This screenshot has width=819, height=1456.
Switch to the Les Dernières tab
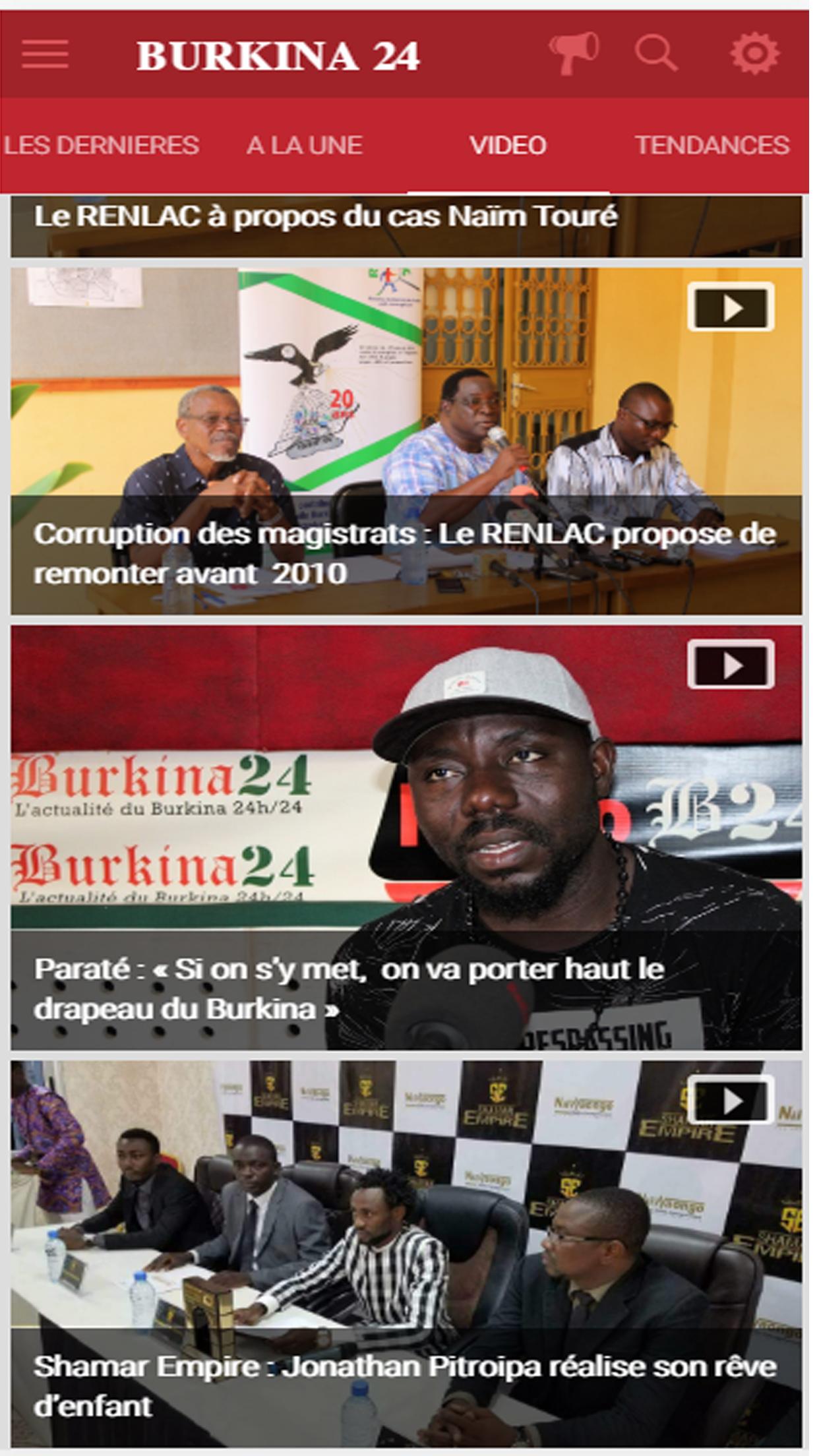point(102,145)
